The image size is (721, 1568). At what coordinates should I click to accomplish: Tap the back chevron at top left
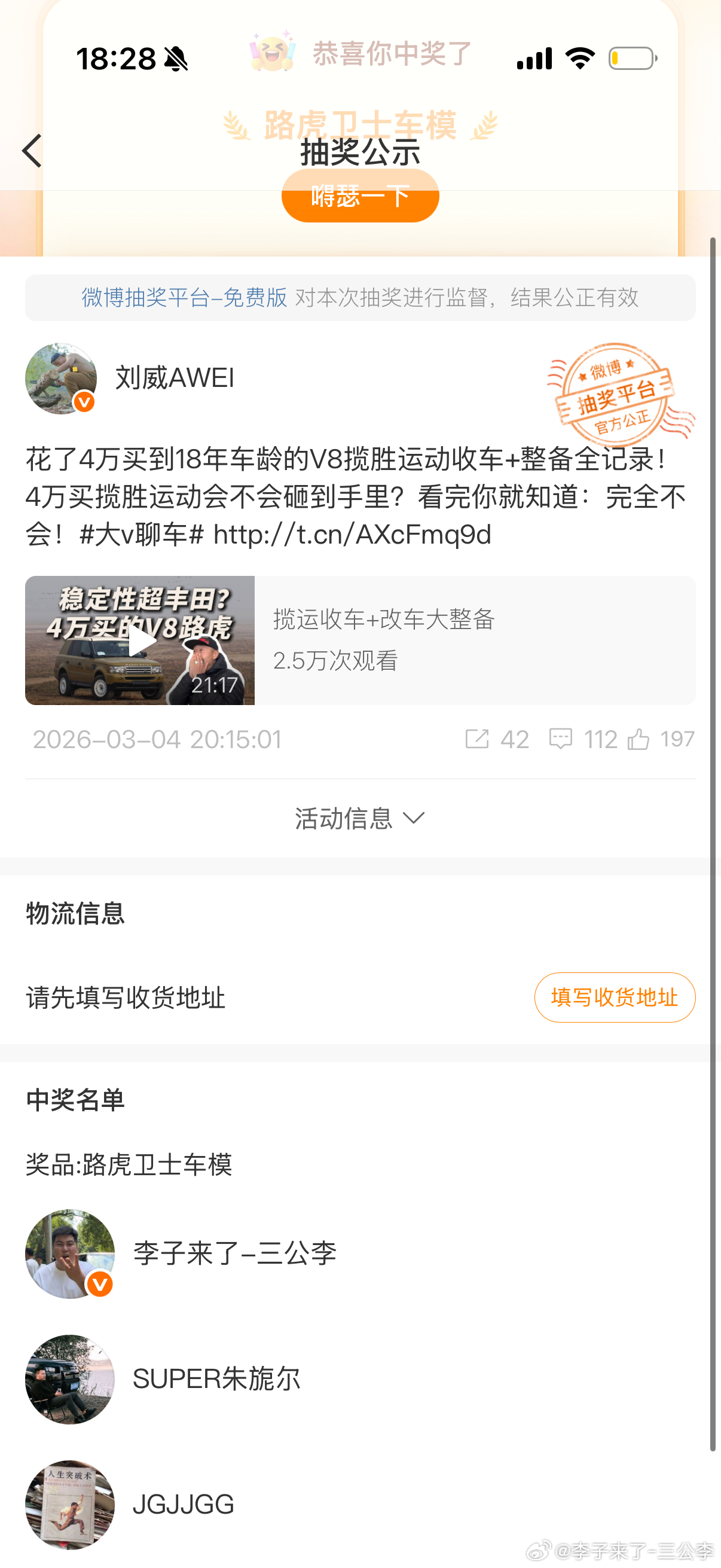pos(32,151)
